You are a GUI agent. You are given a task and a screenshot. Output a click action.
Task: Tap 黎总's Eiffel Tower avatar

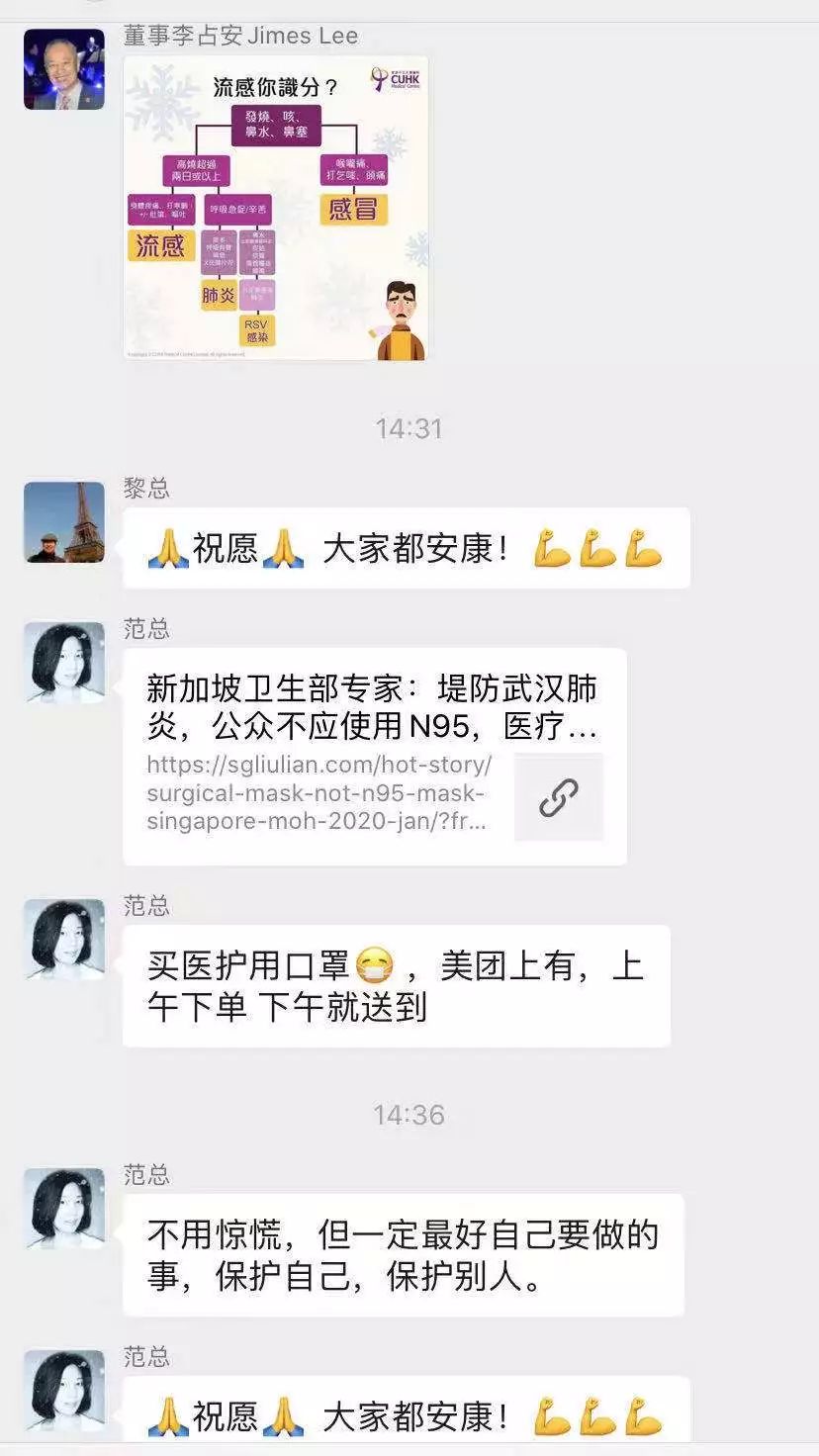(63, 522)
